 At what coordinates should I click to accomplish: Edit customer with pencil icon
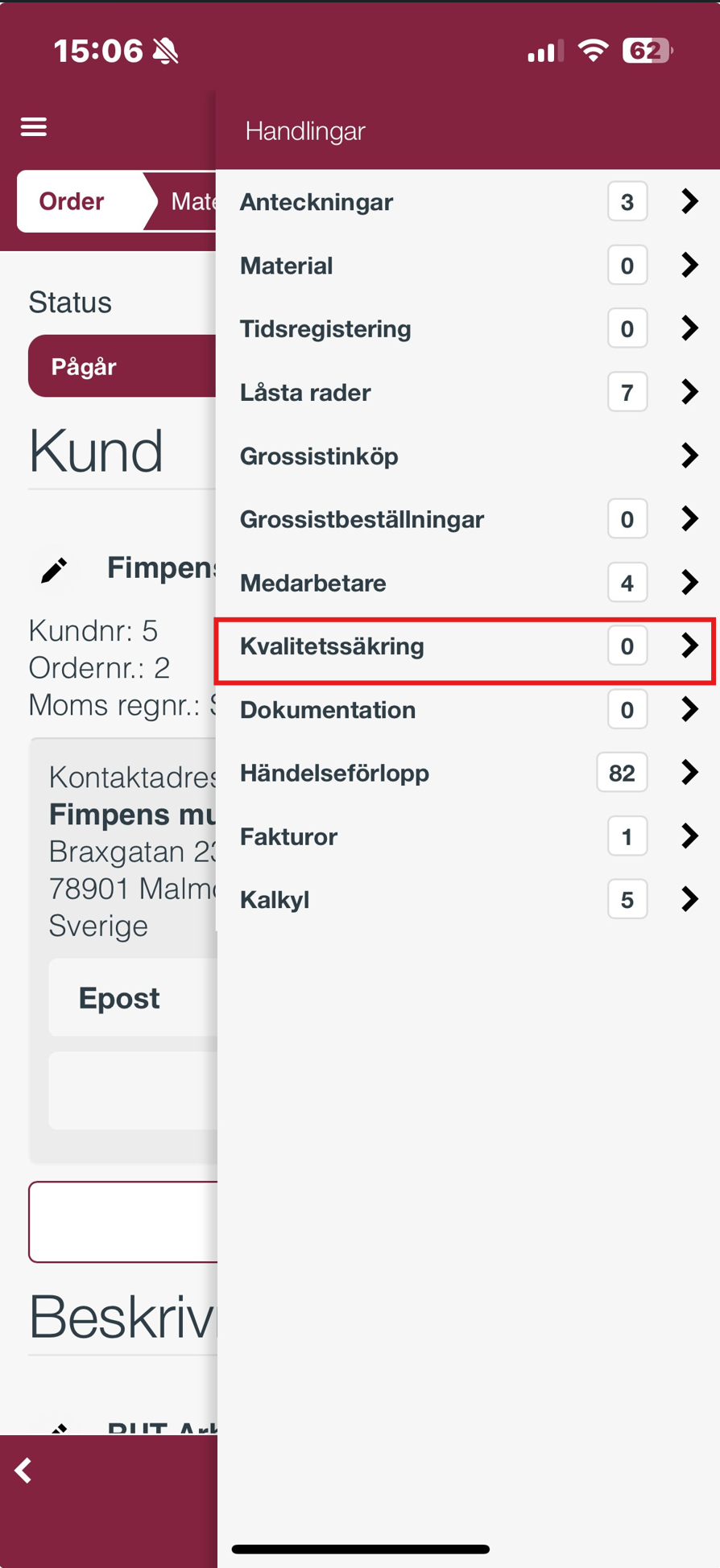(54, 570)
